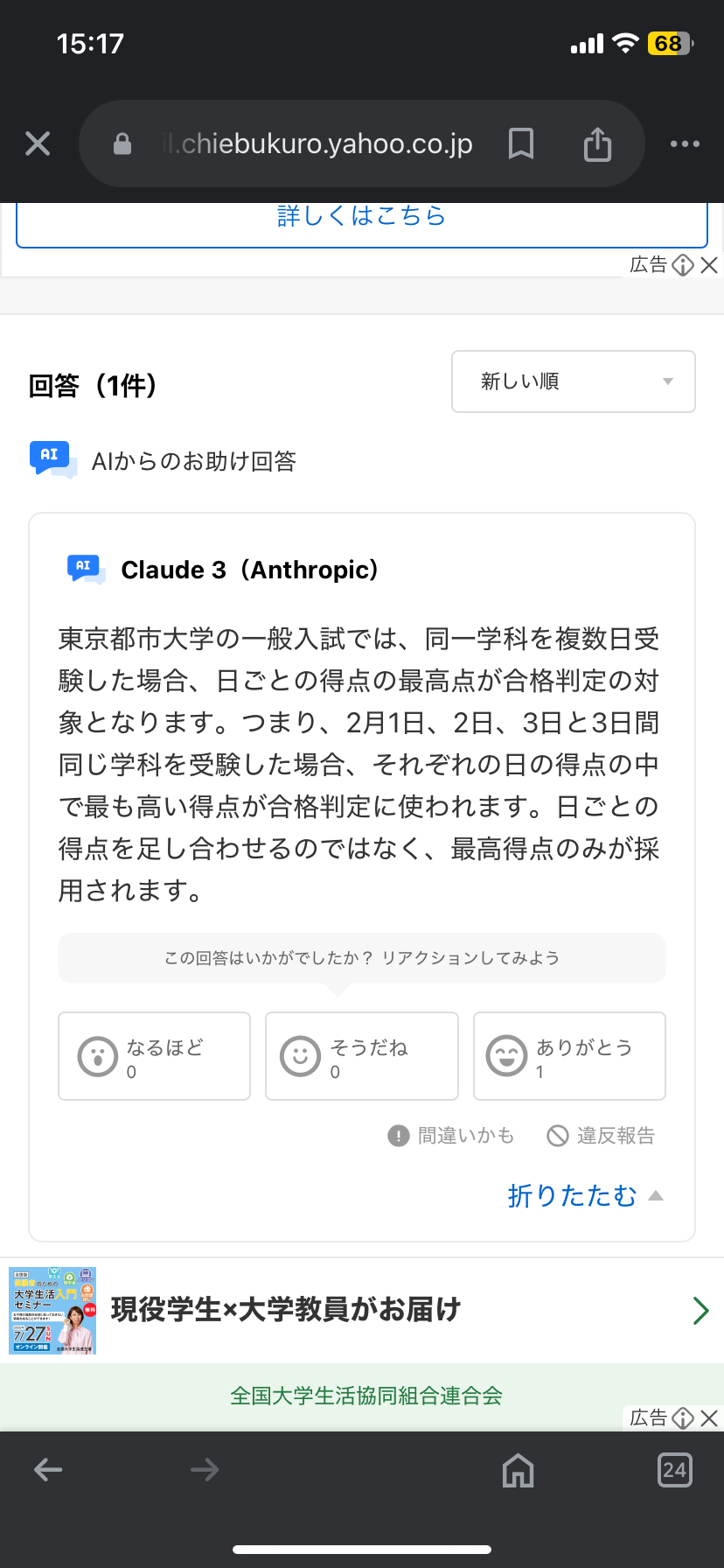Image resolution: width=724 pixels, height=1568 pixels.
Task: Share this page
Action: [x=597, y=143]
